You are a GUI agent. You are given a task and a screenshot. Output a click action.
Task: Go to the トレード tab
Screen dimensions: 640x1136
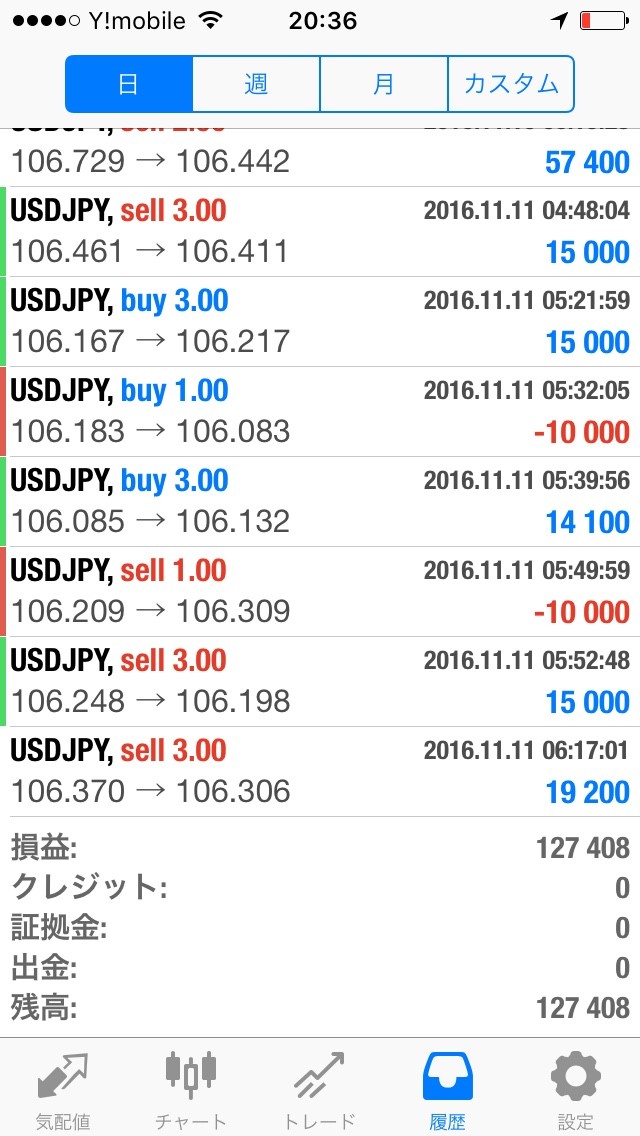coord(319,1089)
